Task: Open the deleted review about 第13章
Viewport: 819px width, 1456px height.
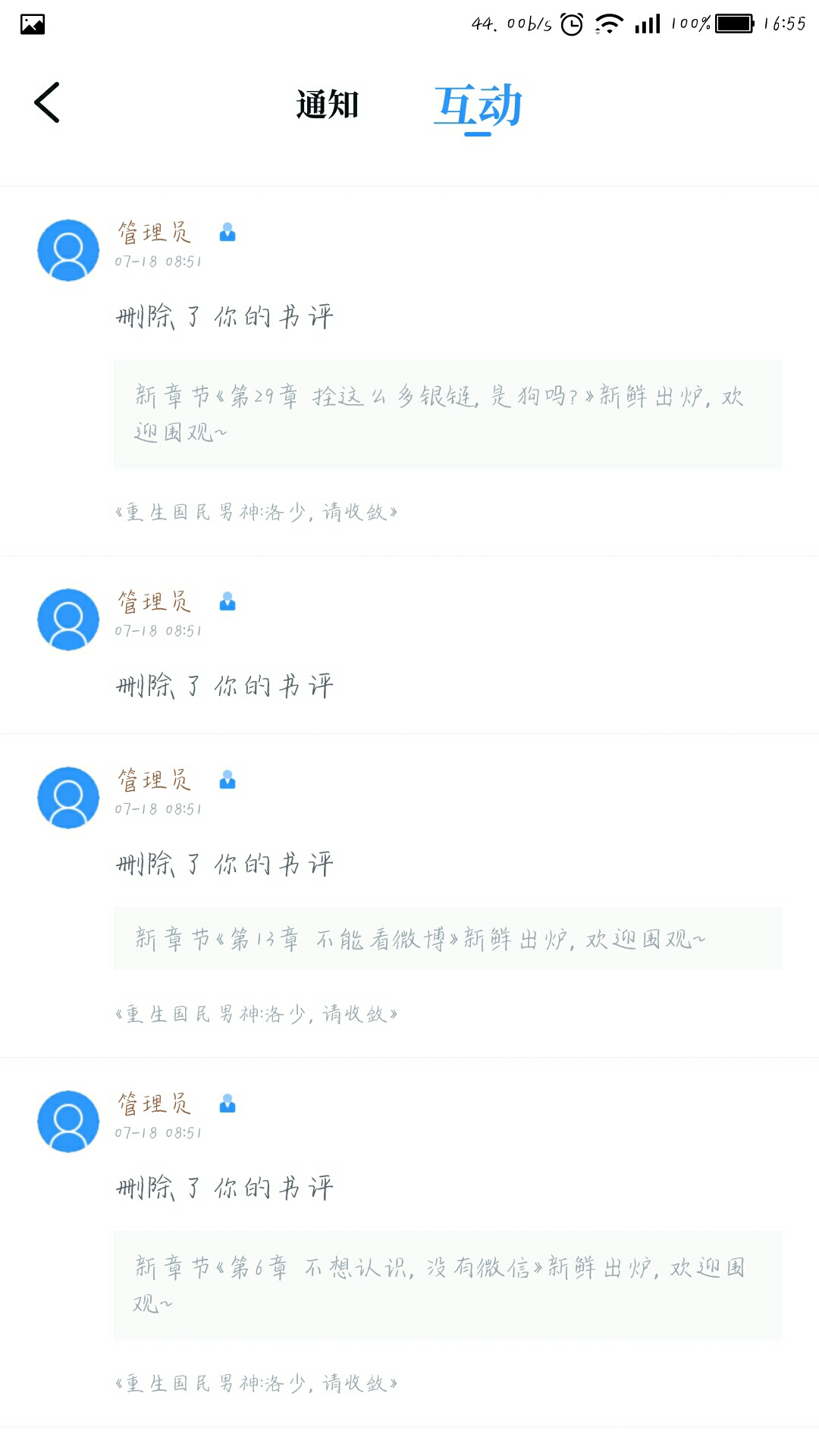Action: point(447,939)
